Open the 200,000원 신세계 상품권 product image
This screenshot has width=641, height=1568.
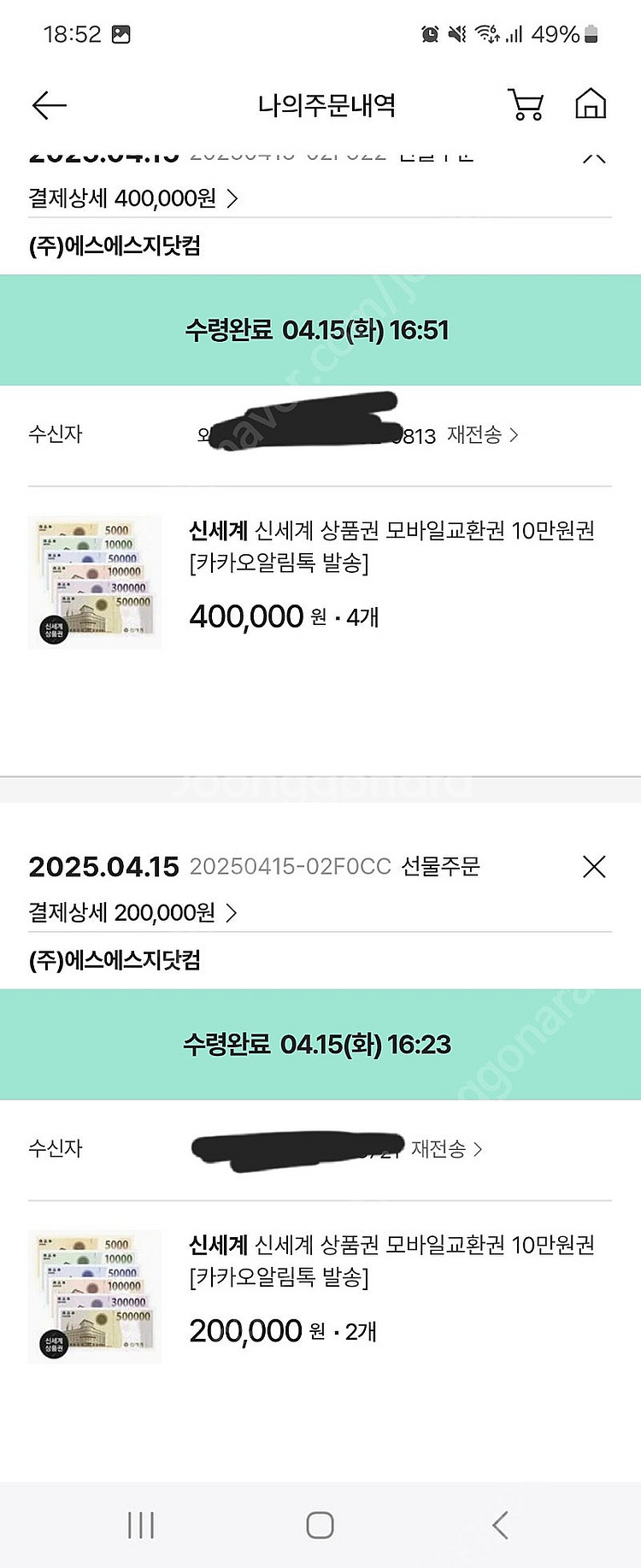[x=95, y=1296]
